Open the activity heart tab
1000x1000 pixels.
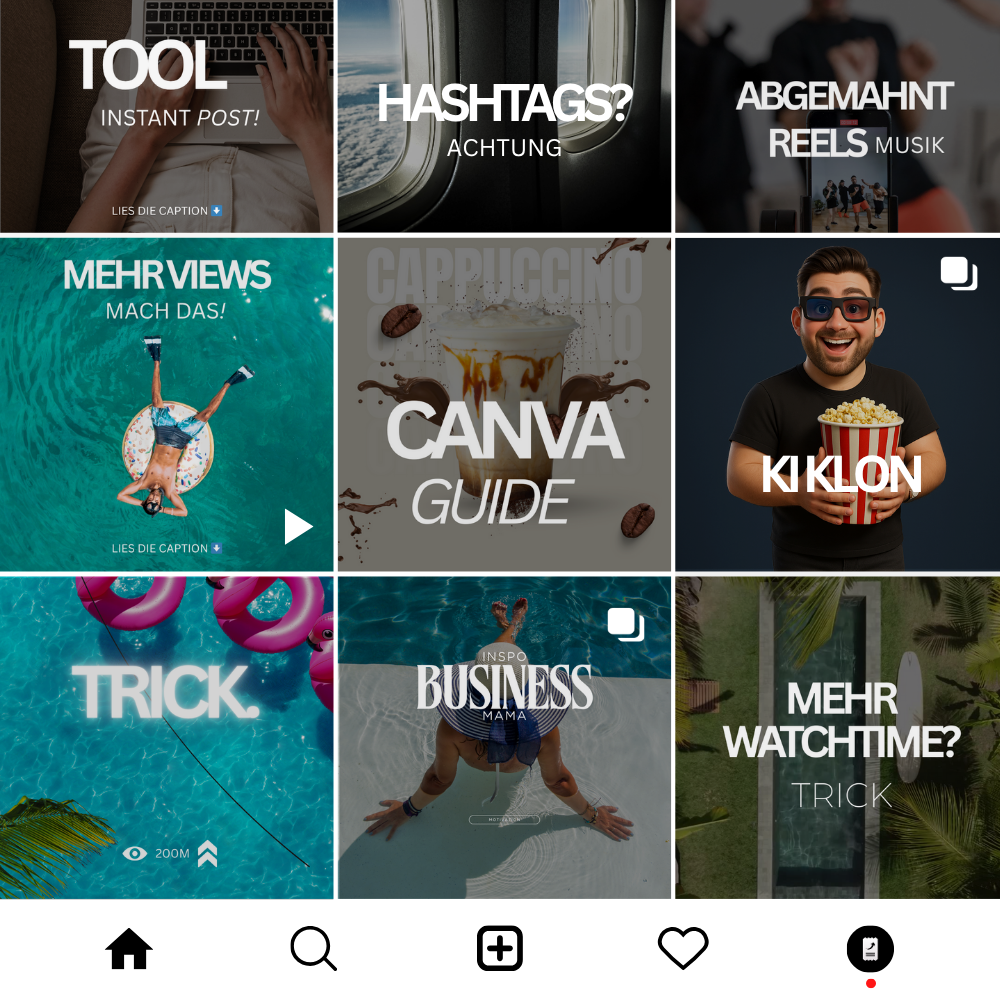click(683, 948)
